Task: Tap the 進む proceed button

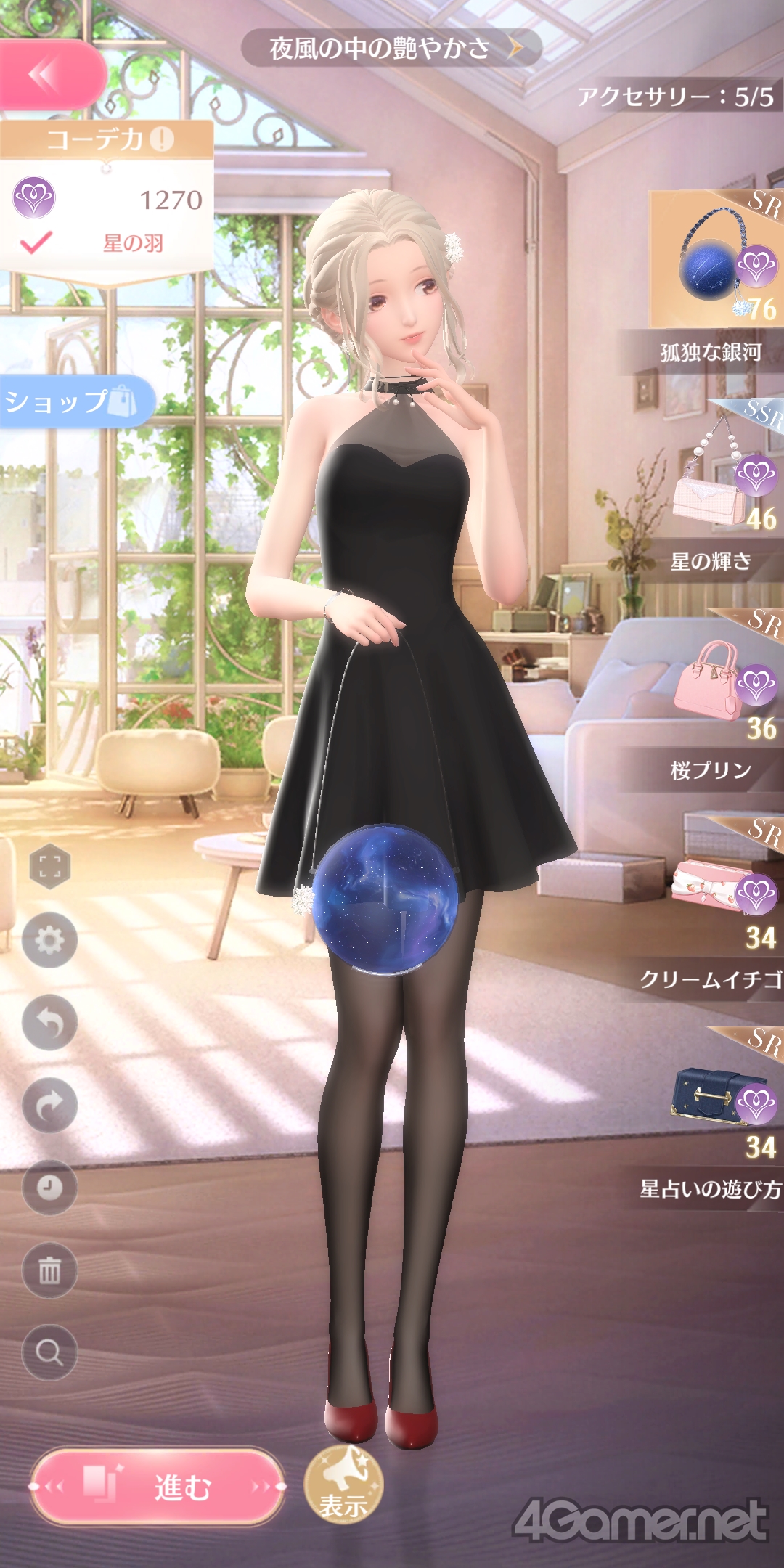Action: point(157,1487)
